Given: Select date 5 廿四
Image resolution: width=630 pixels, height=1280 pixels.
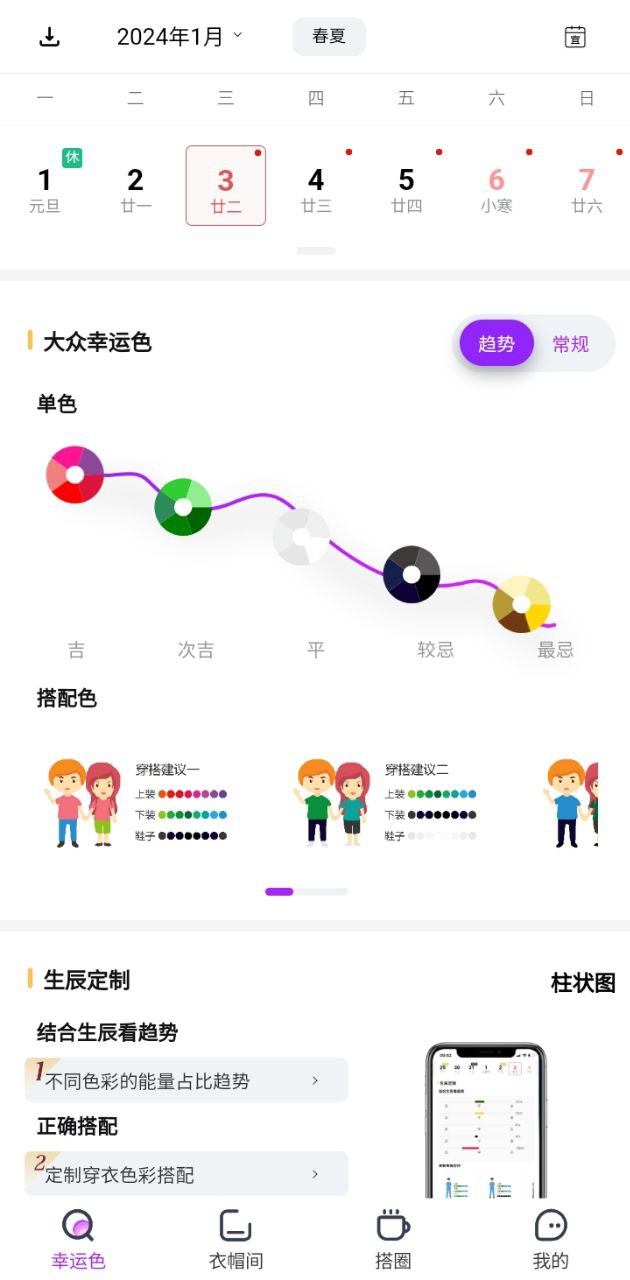Looking at the screenshot, I should point(406,187).
